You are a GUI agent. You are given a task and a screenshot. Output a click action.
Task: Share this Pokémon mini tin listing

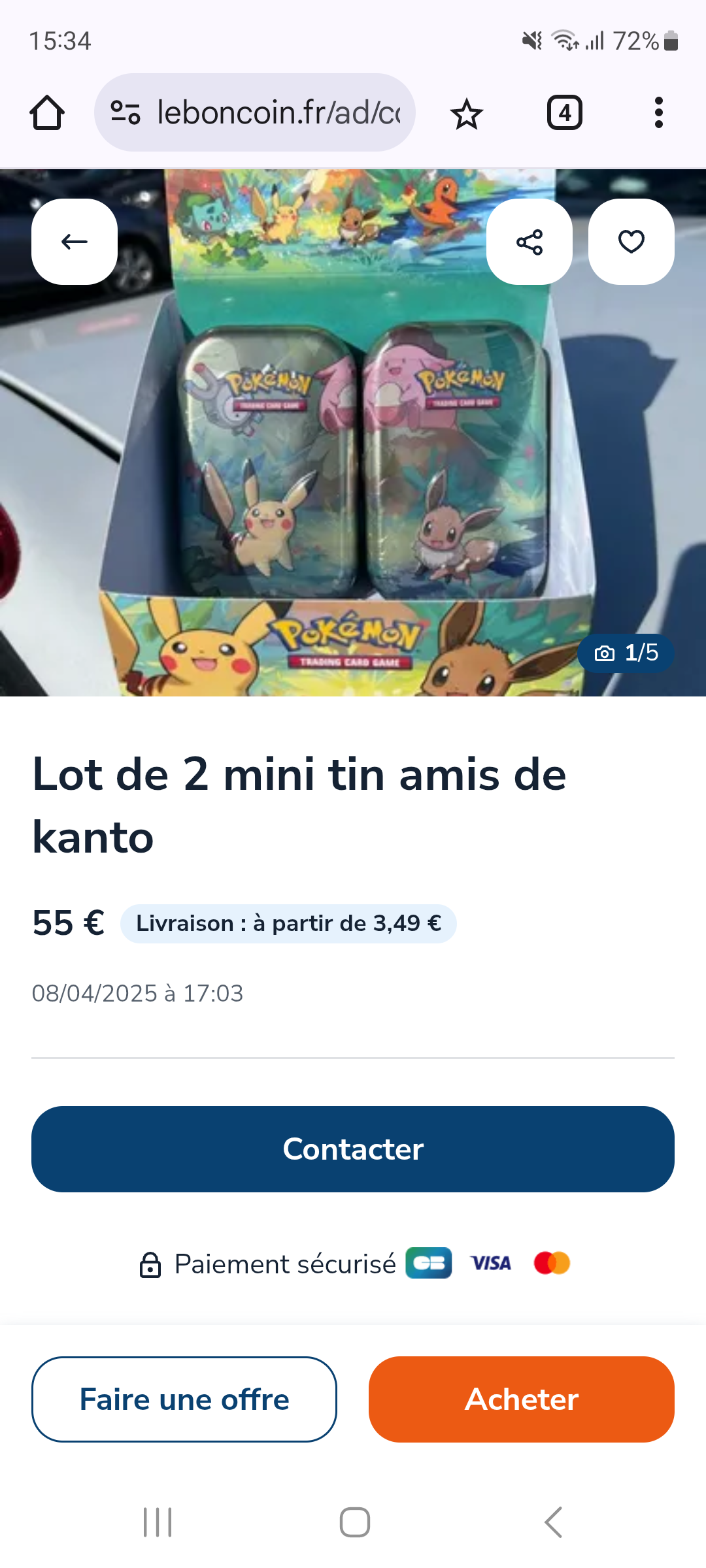point(529,242)
